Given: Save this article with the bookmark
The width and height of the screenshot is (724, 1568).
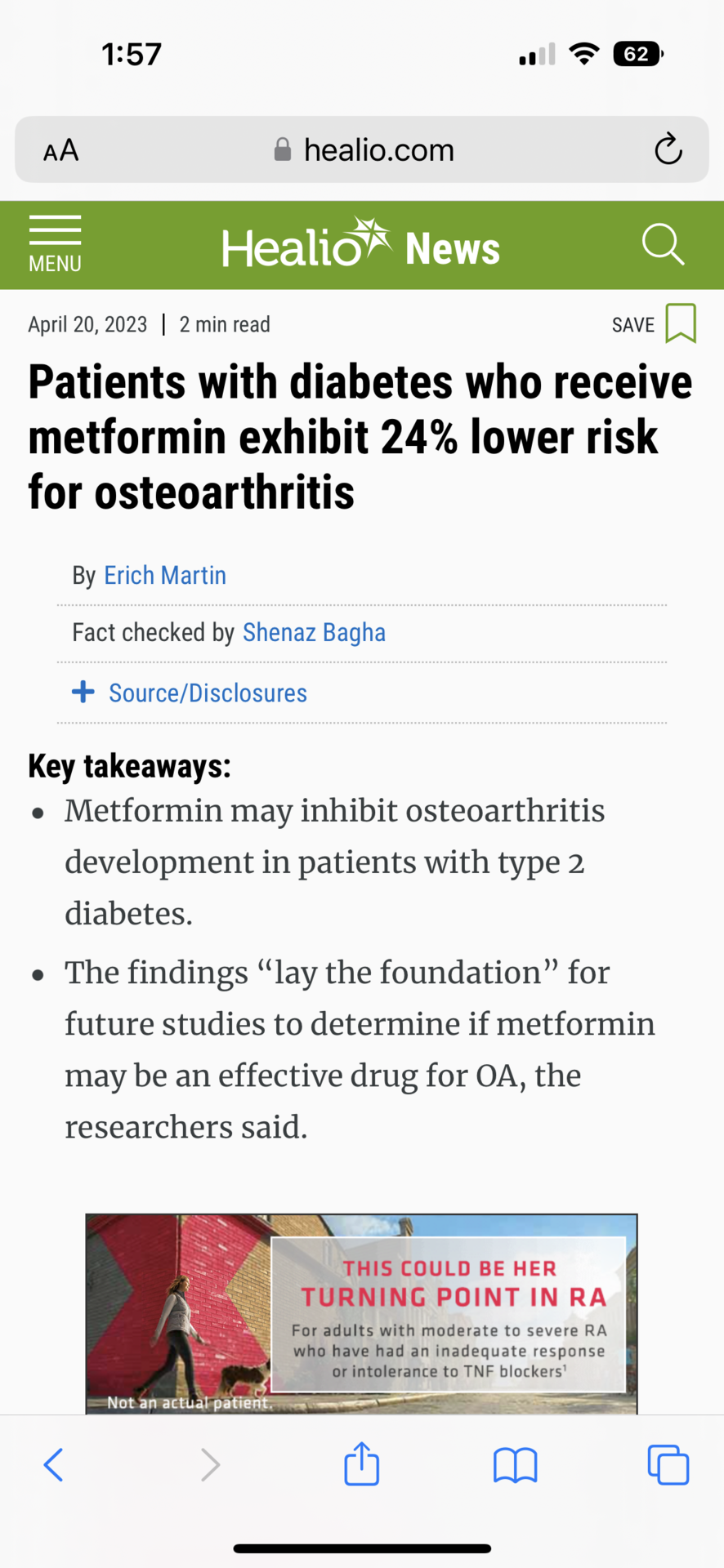Looking at the screenshot, I should point(680,323).
